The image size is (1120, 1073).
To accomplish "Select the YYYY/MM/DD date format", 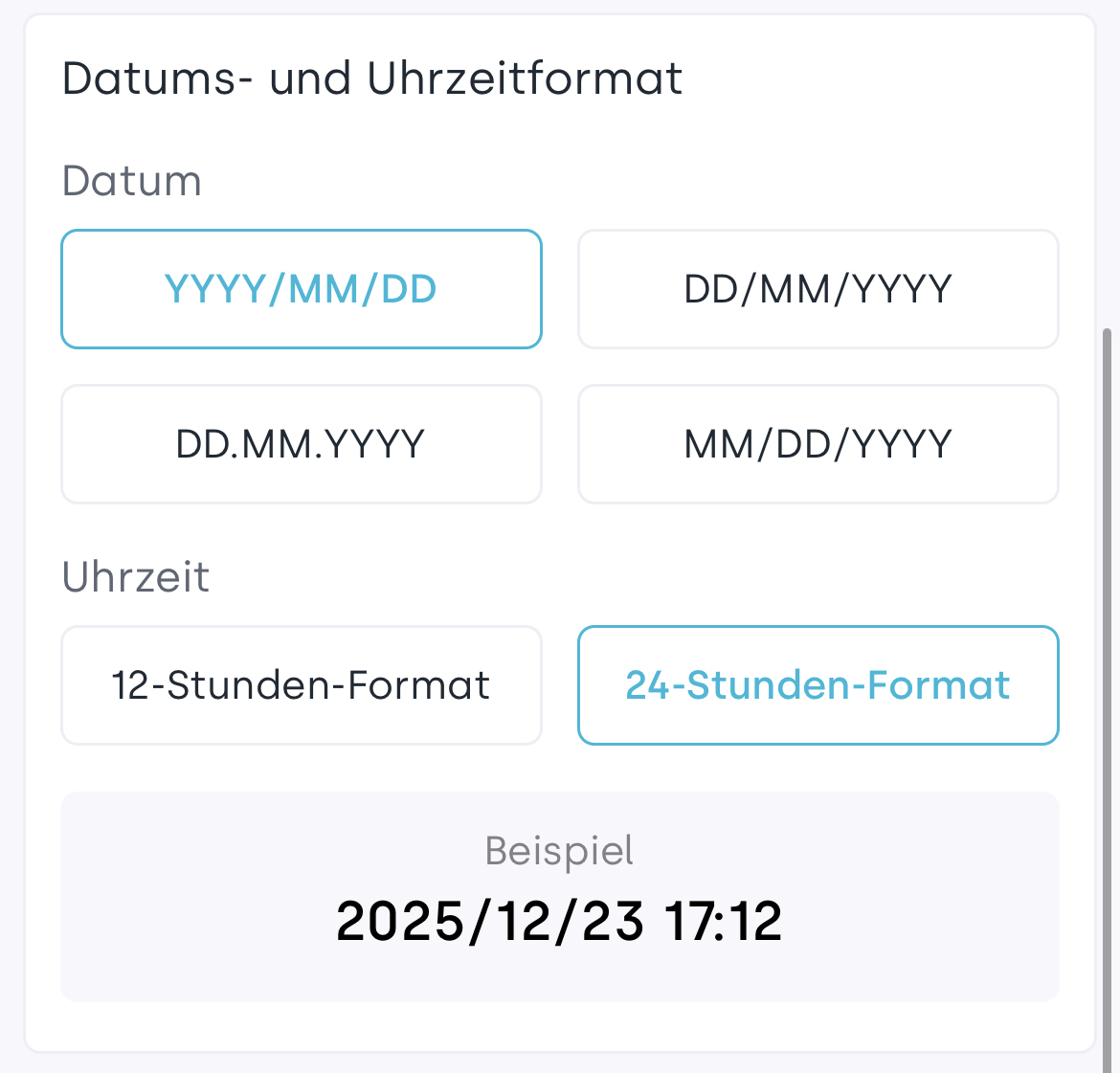I will 302,289.
